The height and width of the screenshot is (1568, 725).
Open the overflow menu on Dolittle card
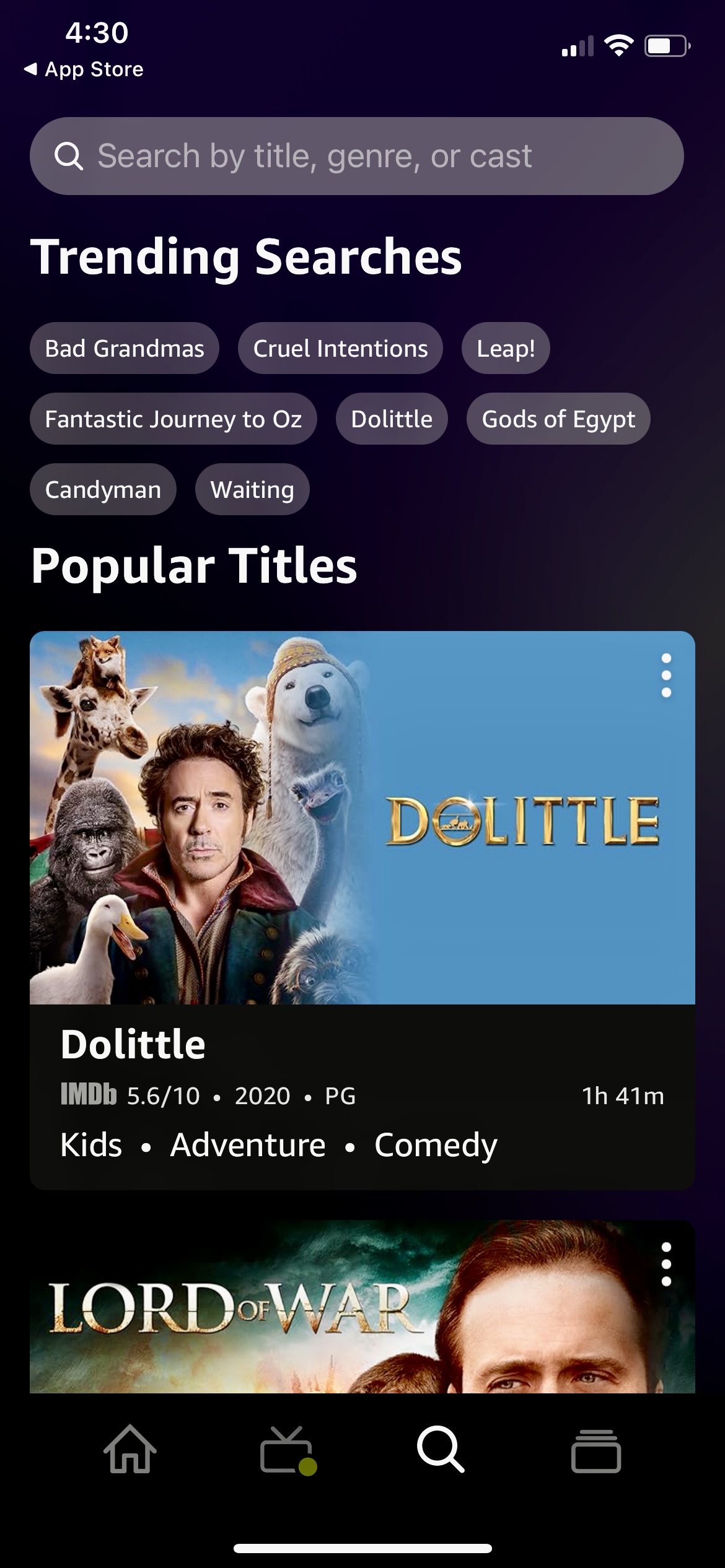tap(666, 675)
